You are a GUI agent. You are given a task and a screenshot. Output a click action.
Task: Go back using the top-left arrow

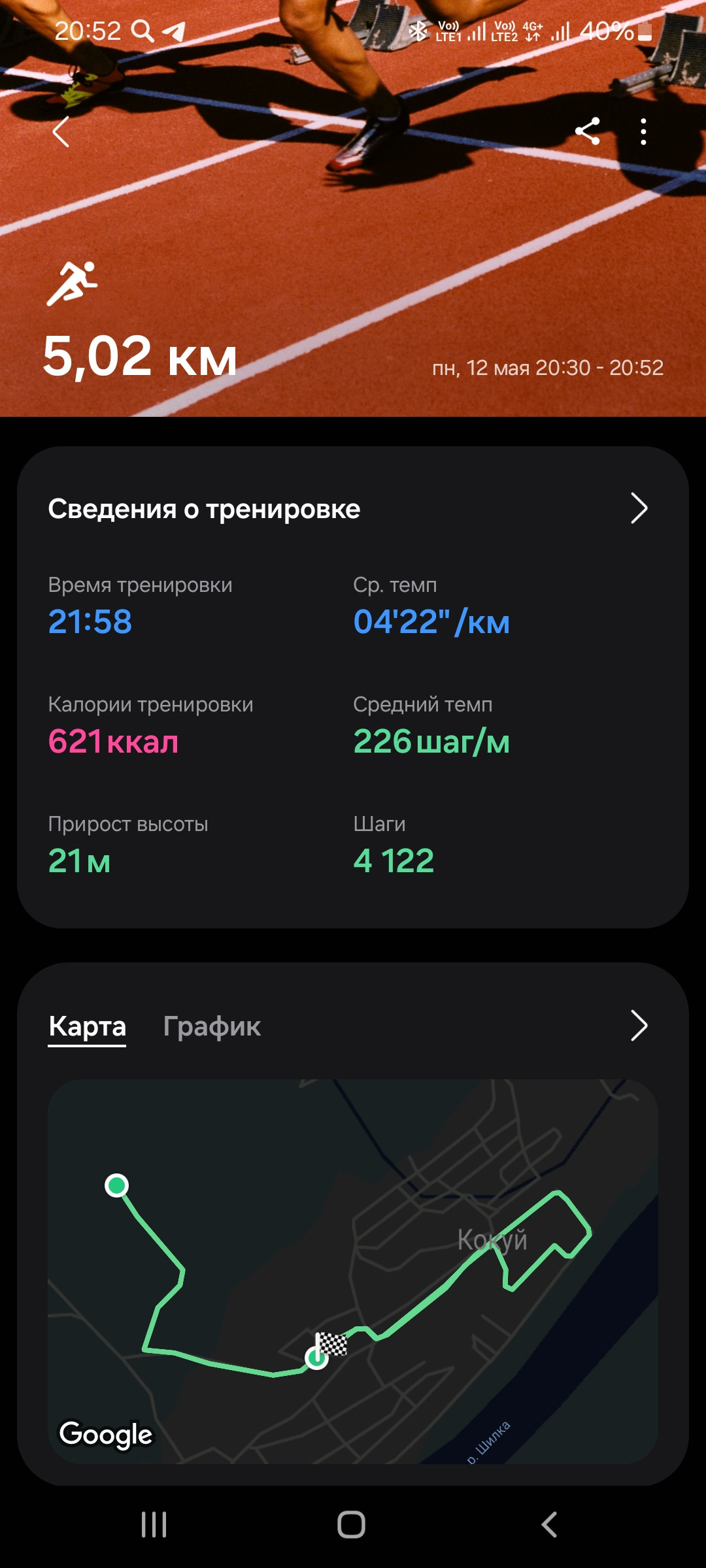[61, 132]
